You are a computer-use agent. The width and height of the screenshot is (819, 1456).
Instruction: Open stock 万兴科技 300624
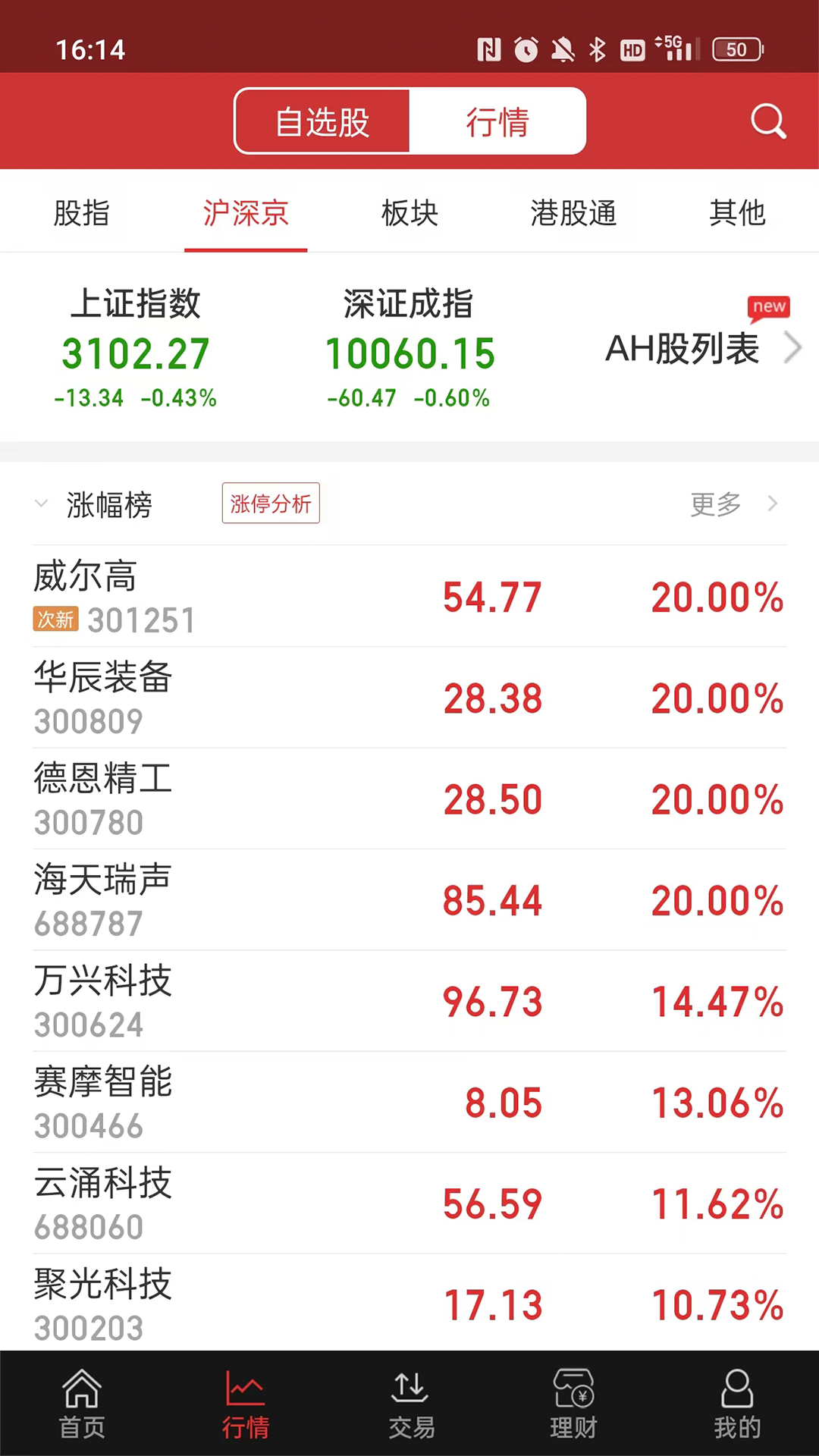409,1001
